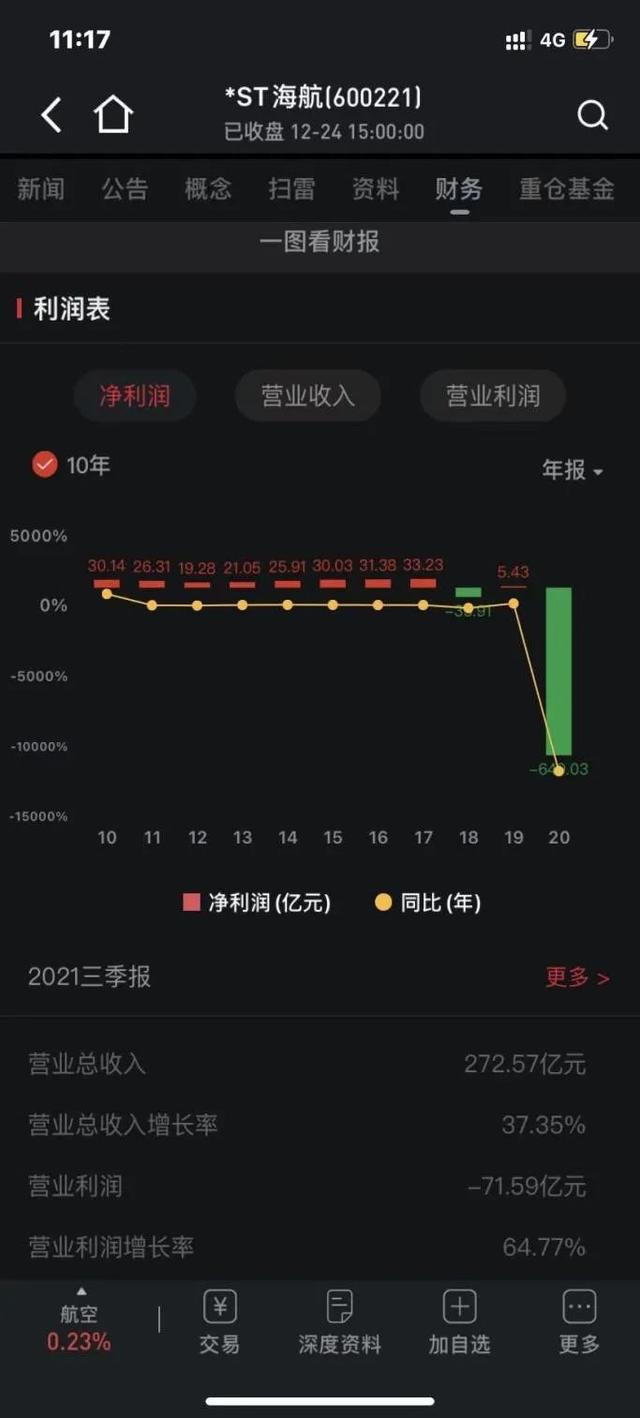This screenshot has height=1418, width=640.
Task: Select the 营业利润 chip
Action: click(493, 396)
